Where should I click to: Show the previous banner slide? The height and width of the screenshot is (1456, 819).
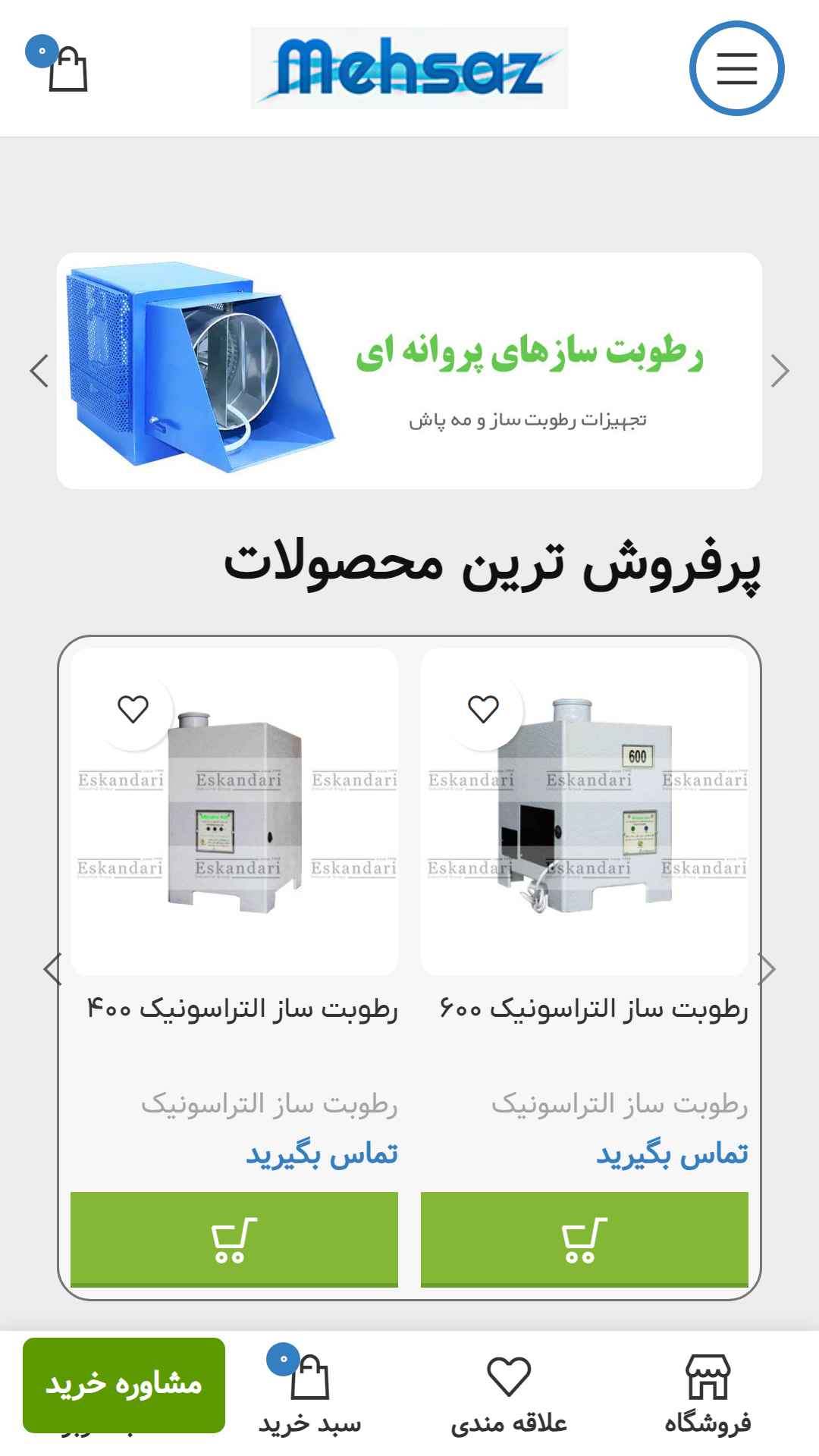click(x=39, y=371)
